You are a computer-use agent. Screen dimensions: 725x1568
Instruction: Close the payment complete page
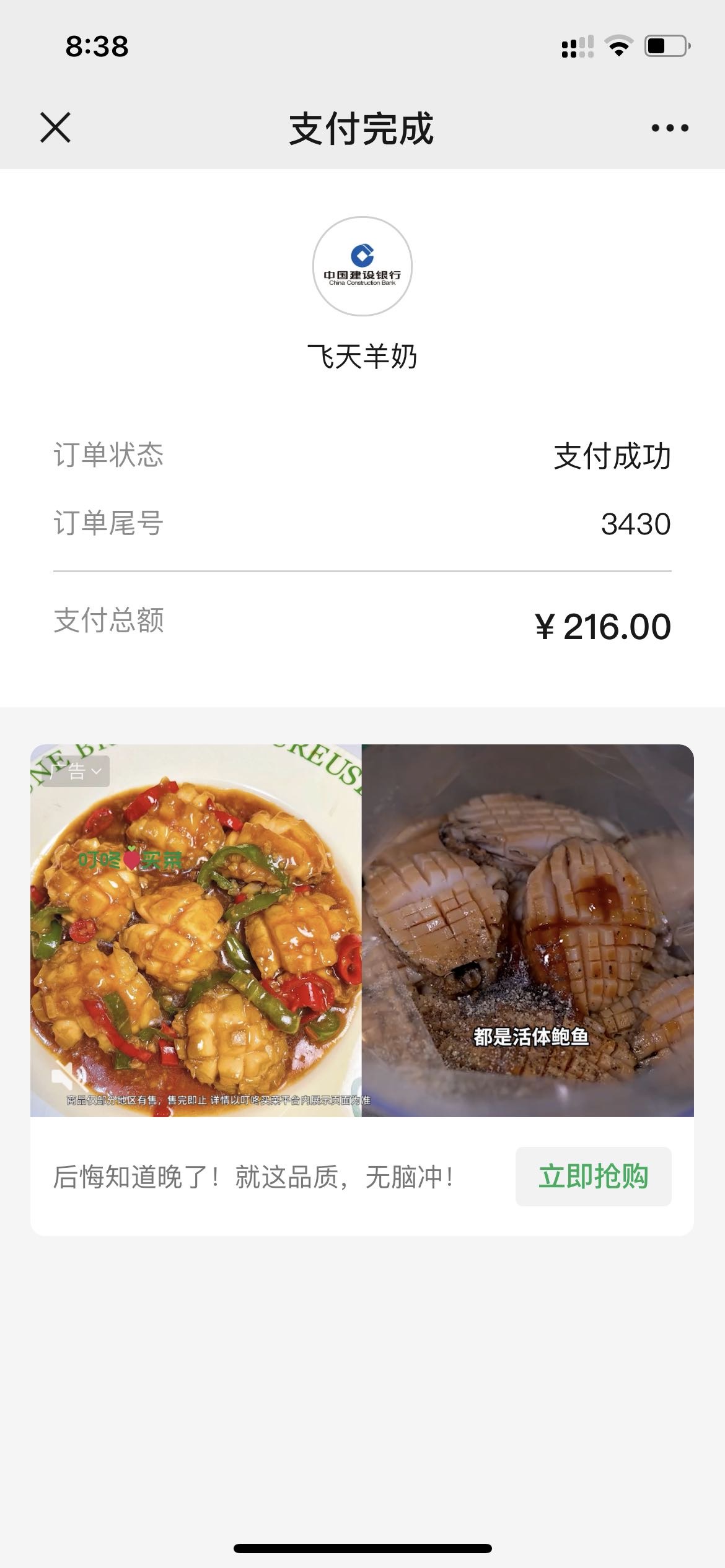click(x=56, y=128)
